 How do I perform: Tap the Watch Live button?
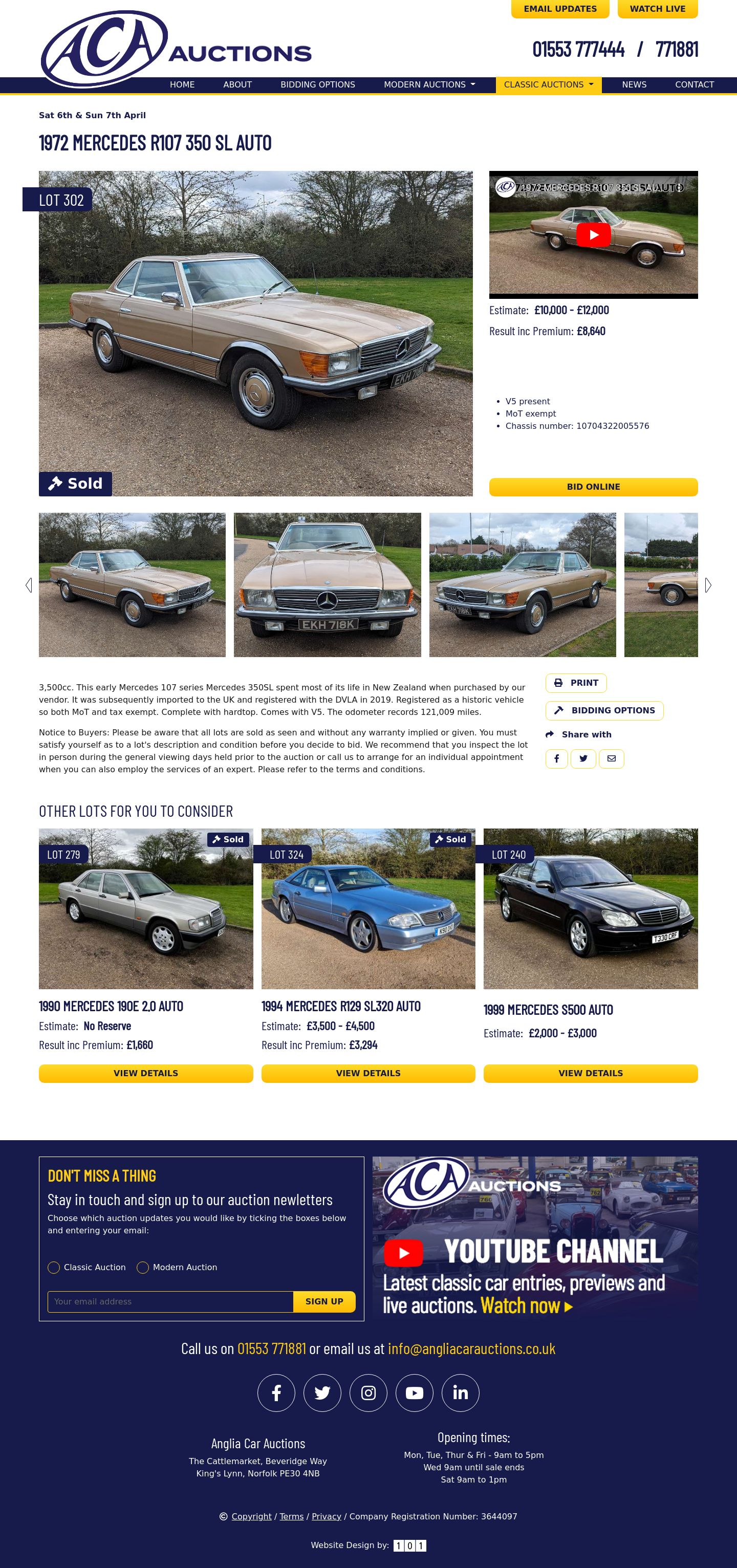click(657, 9)
